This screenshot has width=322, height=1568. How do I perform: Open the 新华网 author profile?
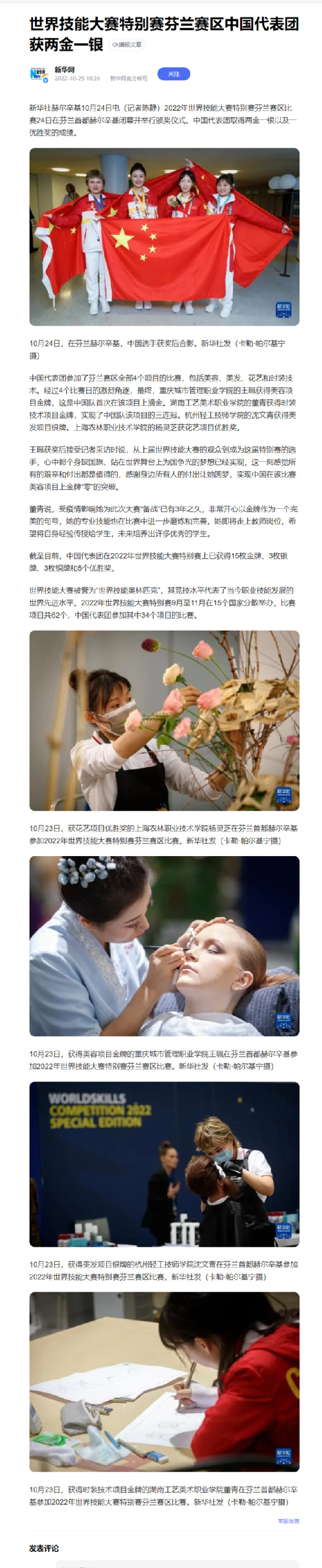click(64, 70)
